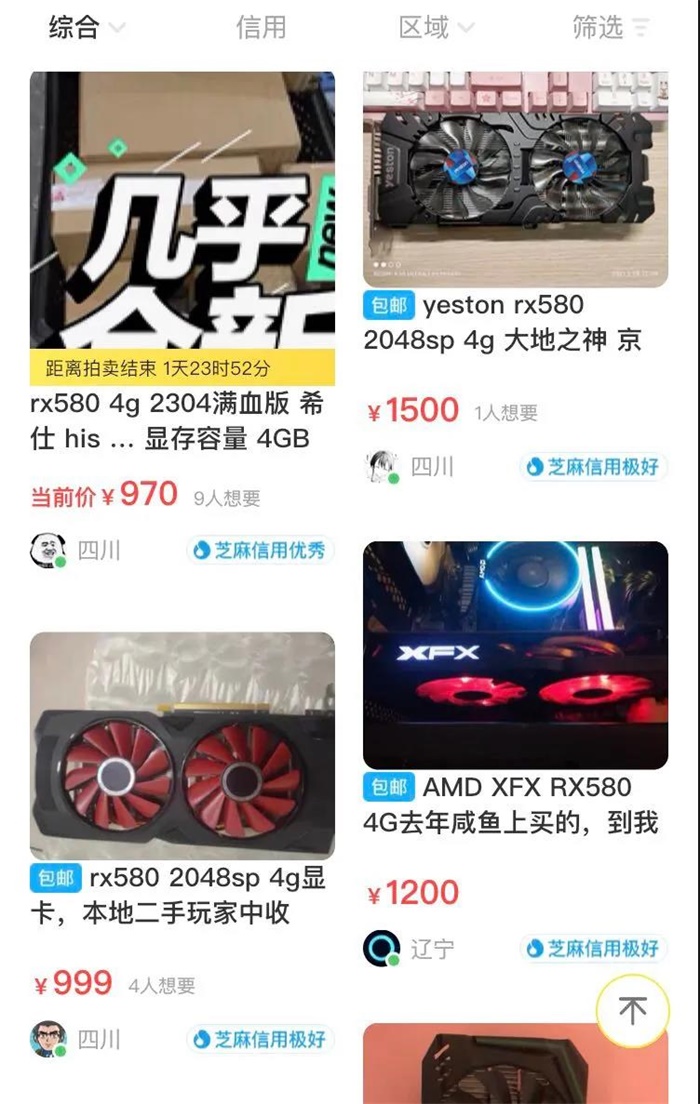This screenshot has height=1104, width=700.
Task: Open the AMD XFX RX580 listing
Action: point(515,656)
